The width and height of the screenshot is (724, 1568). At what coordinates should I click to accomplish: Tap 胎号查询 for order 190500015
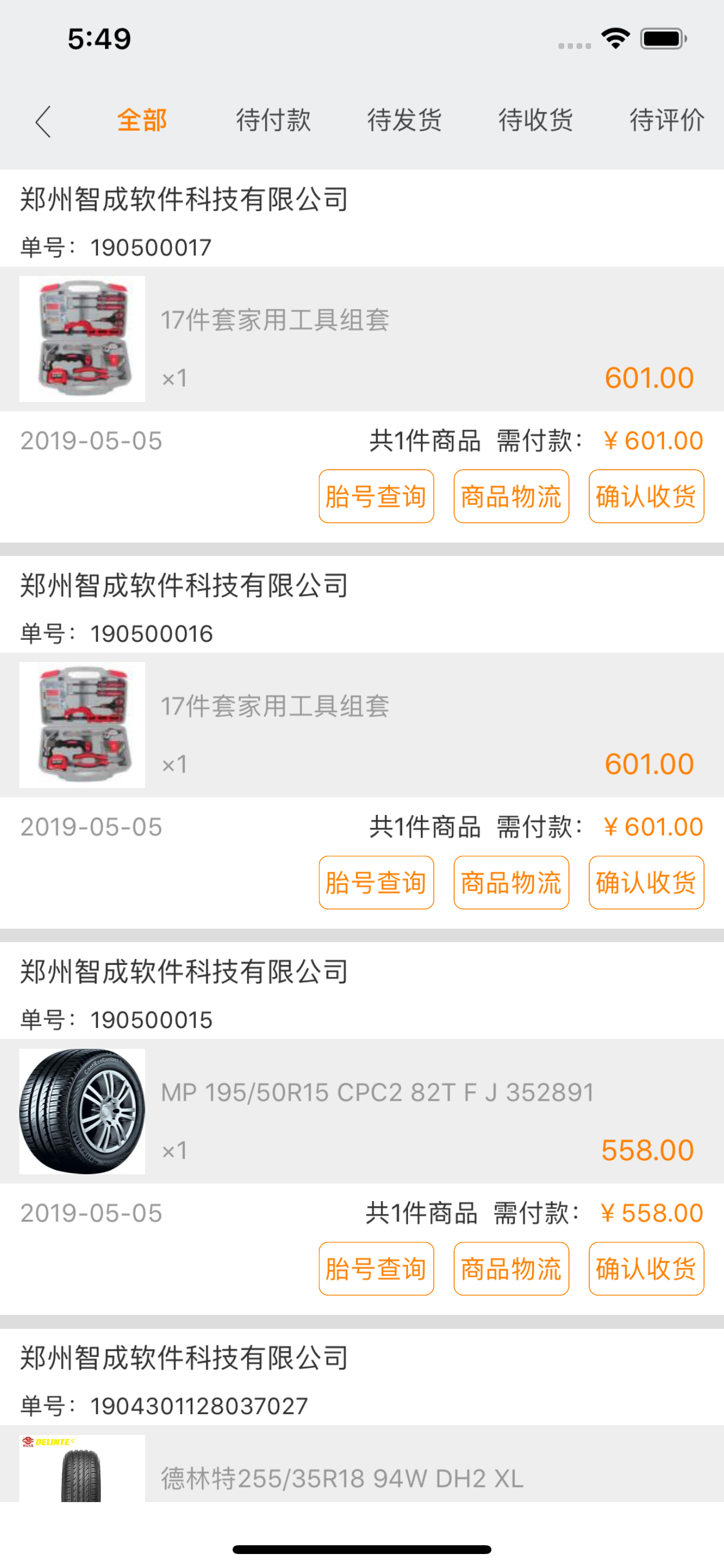coord(376,1269)
